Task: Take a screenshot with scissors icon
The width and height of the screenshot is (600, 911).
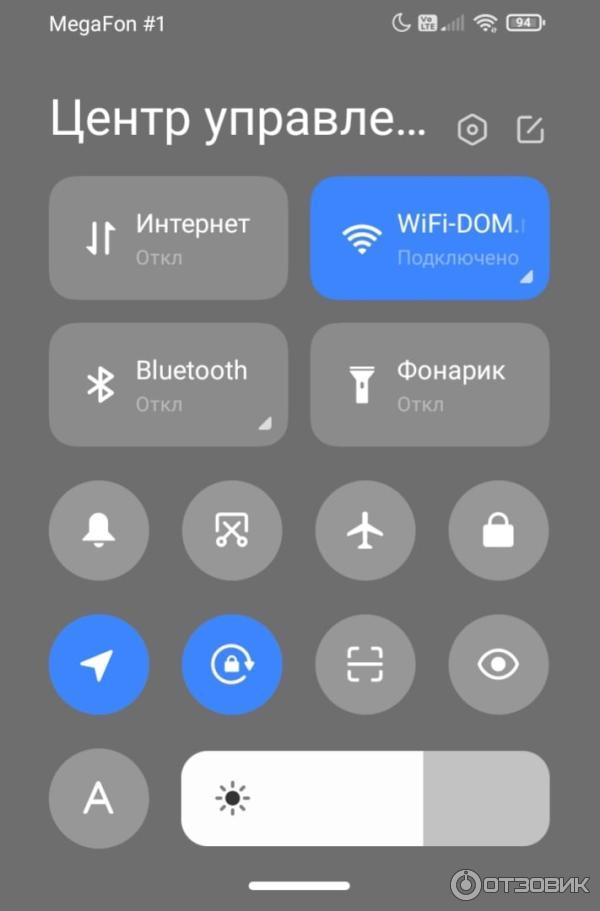Action: point(232,531)
